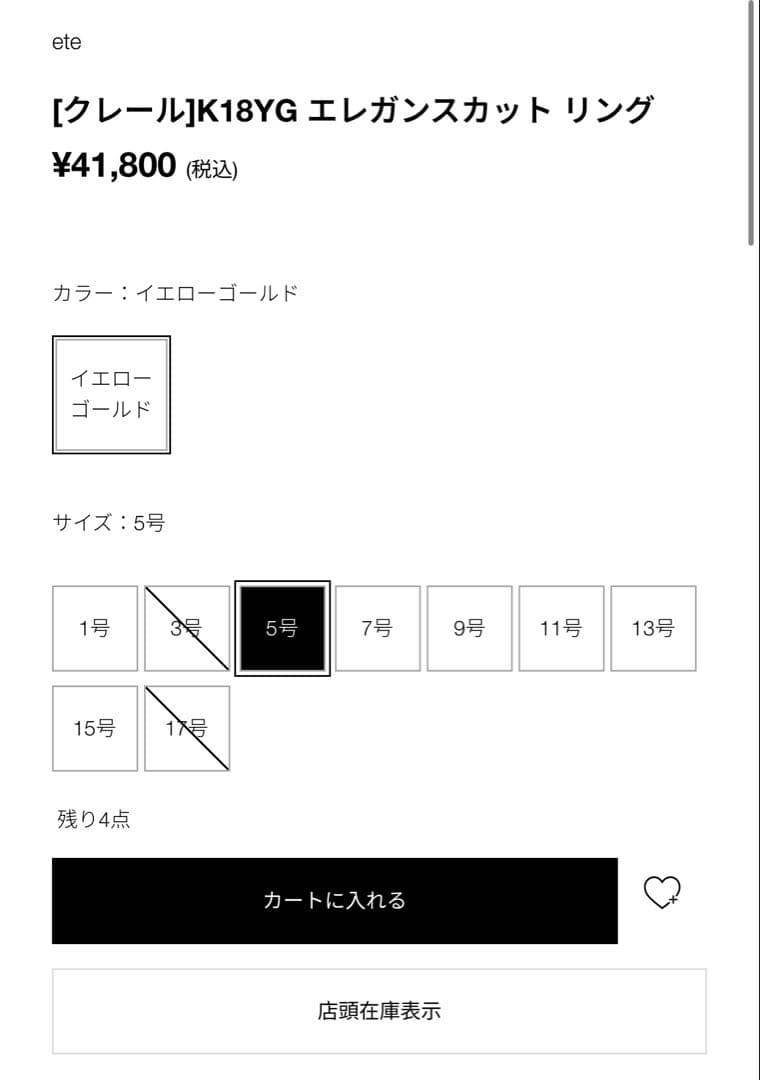The width and height of the screenshot is (760, 1080).
Task: Click the sold-out 3号 size option
Action: [x=187, y=628]
